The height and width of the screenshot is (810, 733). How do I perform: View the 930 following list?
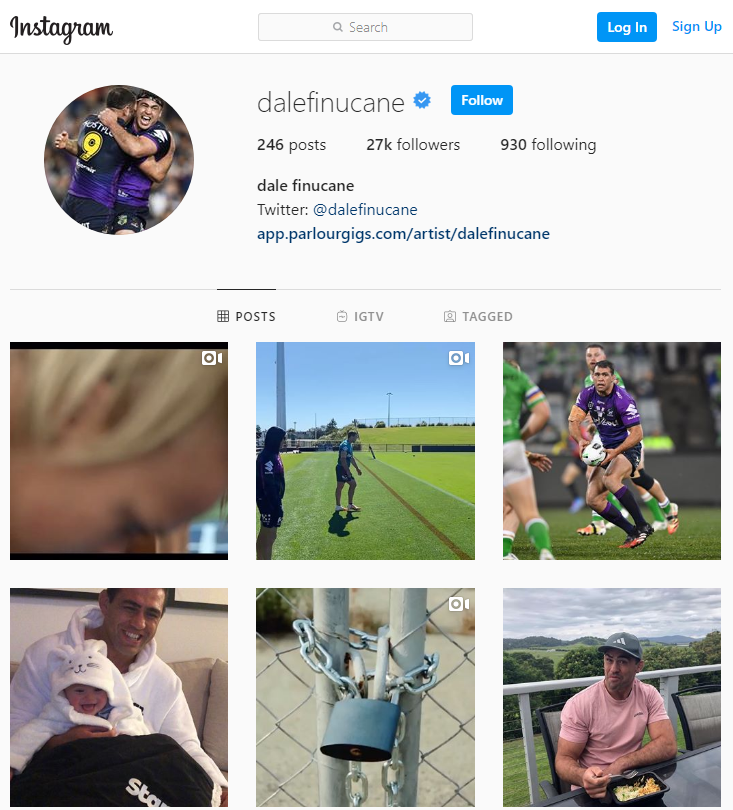pos(547,145)
